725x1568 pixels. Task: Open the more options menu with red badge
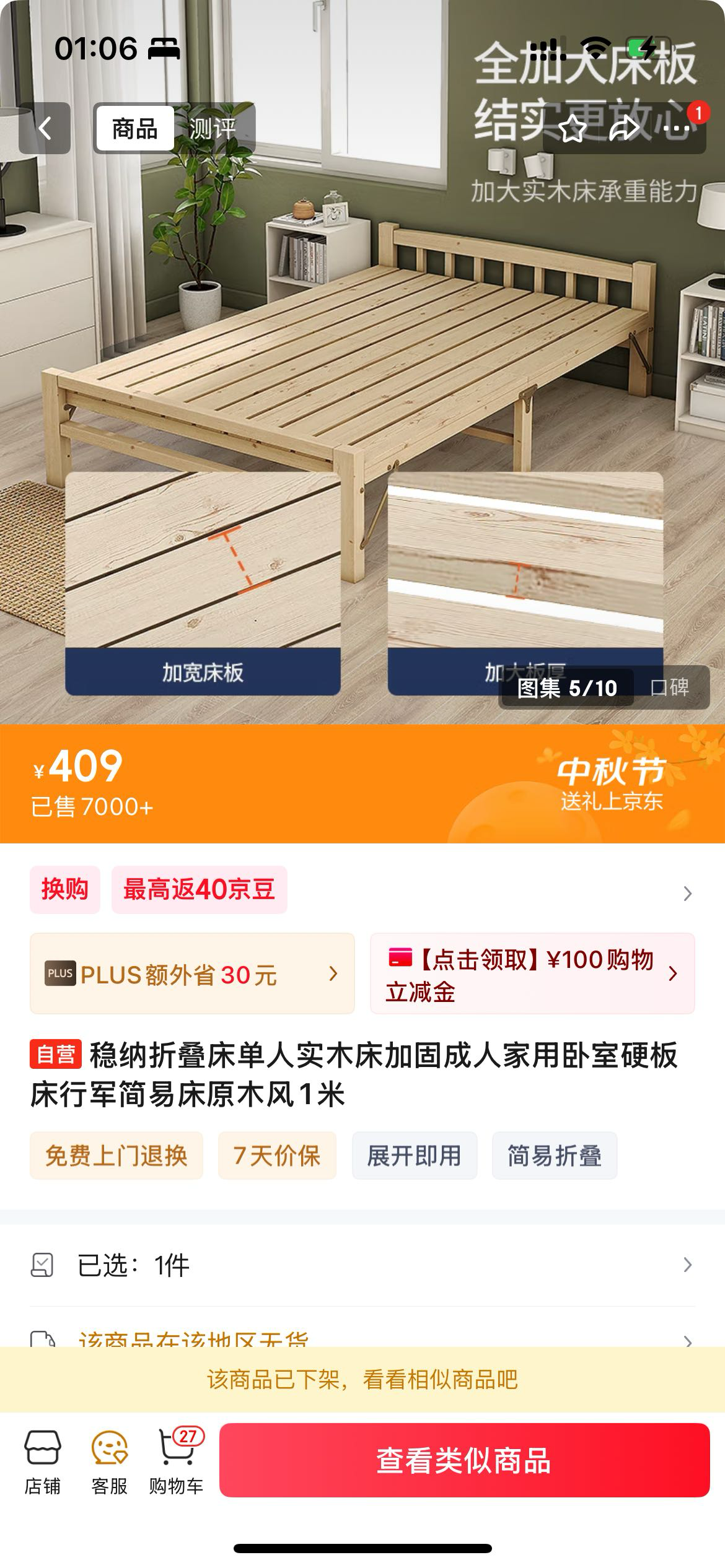point(675,128)
